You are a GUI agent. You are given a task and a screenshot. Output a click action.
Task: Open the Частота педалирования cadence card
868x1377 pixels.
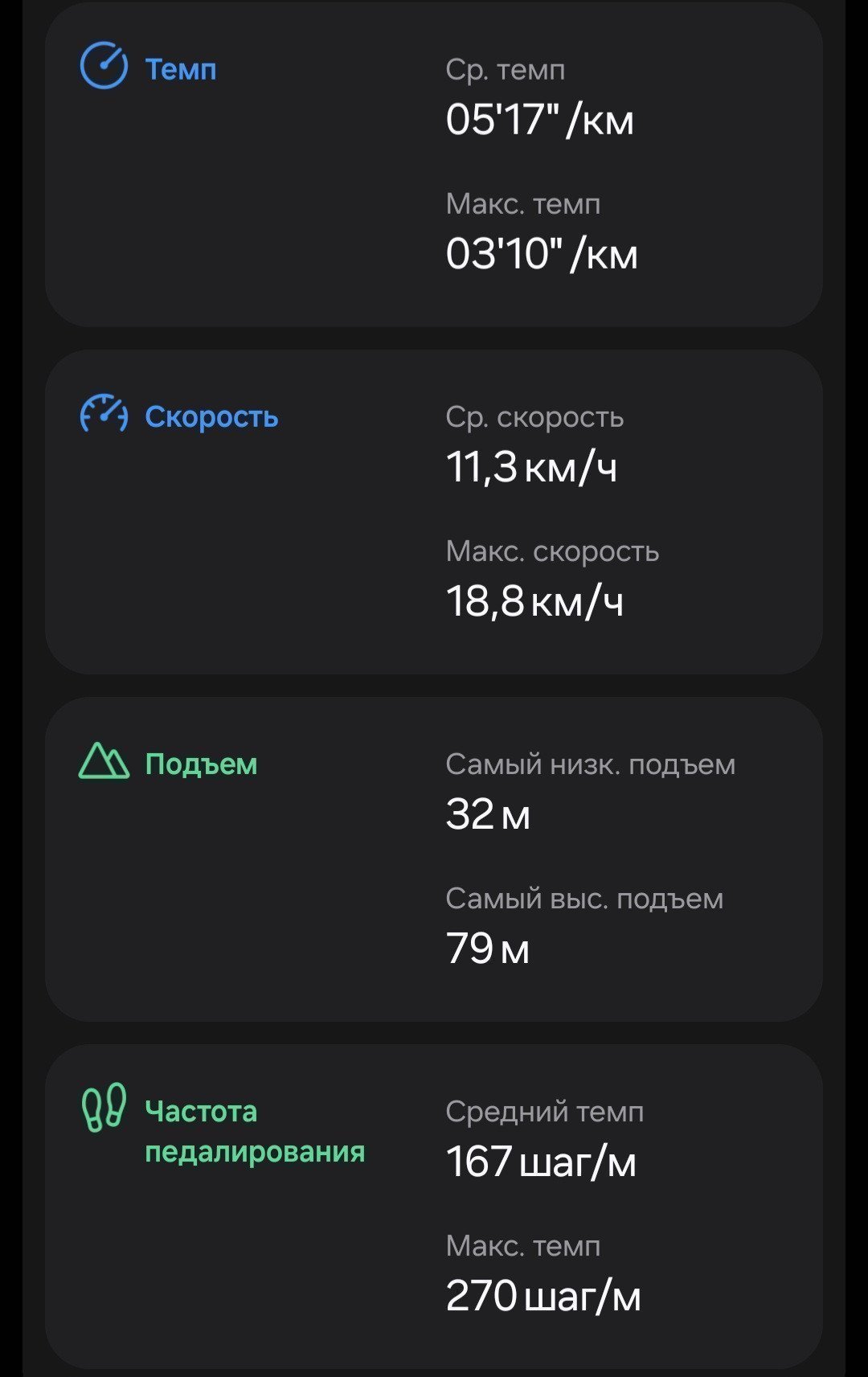(434, 1207)
